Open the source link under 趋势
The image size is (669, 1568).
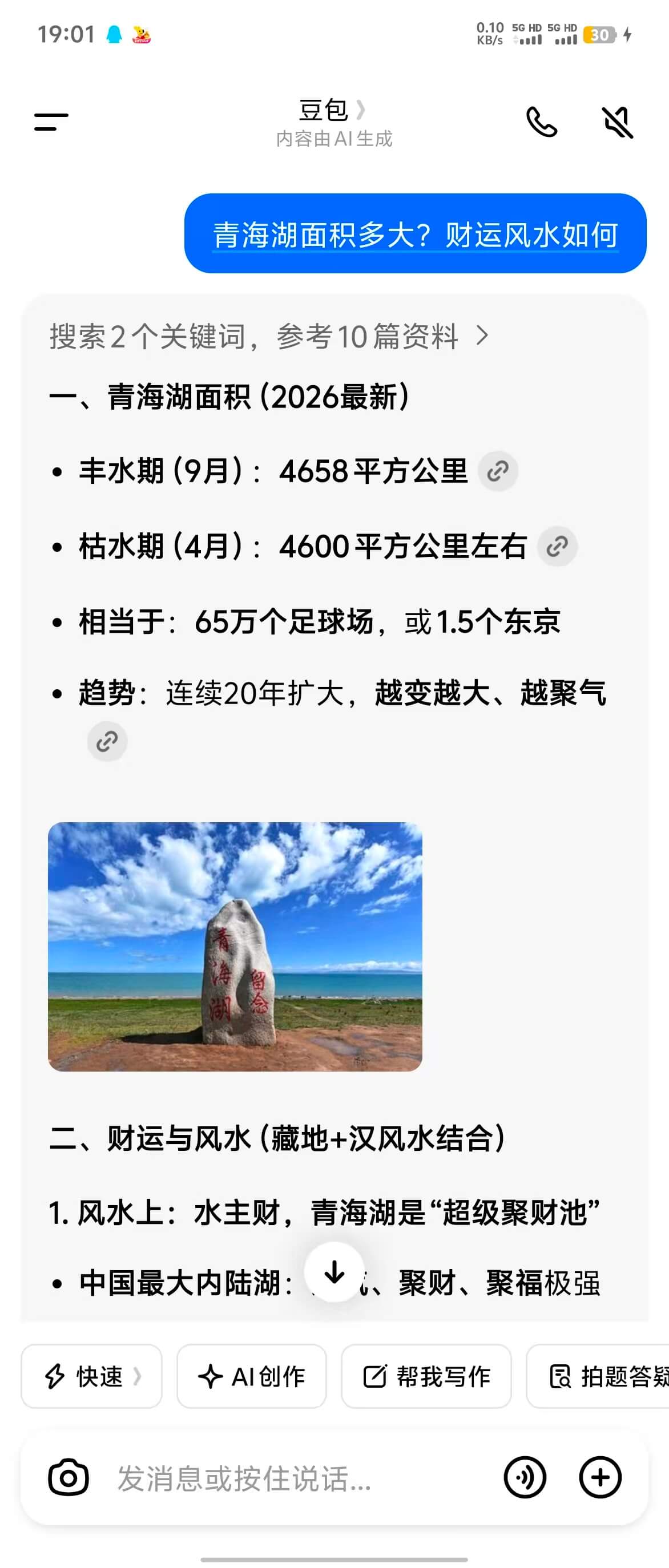tap(107, 741)
